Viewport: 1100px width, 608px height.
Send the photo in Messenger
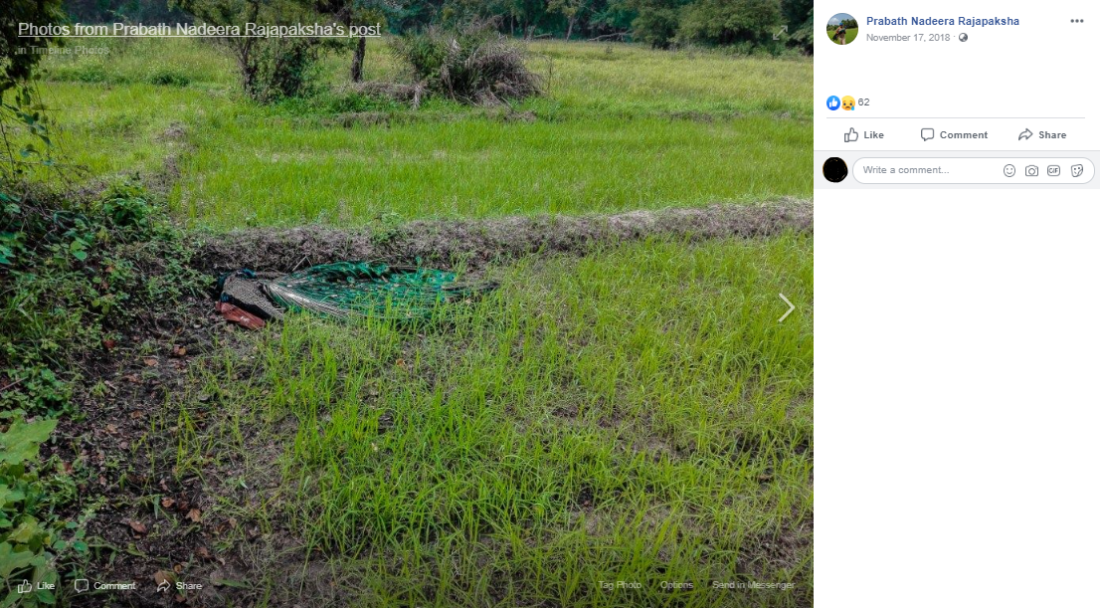click(x=753, y=585)
